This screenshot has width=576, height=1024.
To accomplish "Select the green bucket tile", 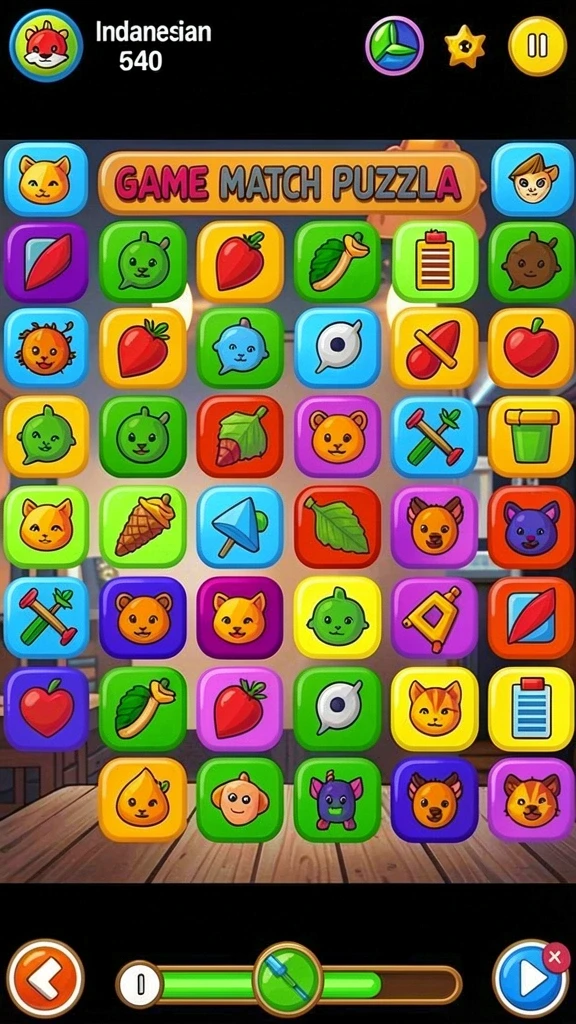I will pyautogui.click(x=531, y=436).
